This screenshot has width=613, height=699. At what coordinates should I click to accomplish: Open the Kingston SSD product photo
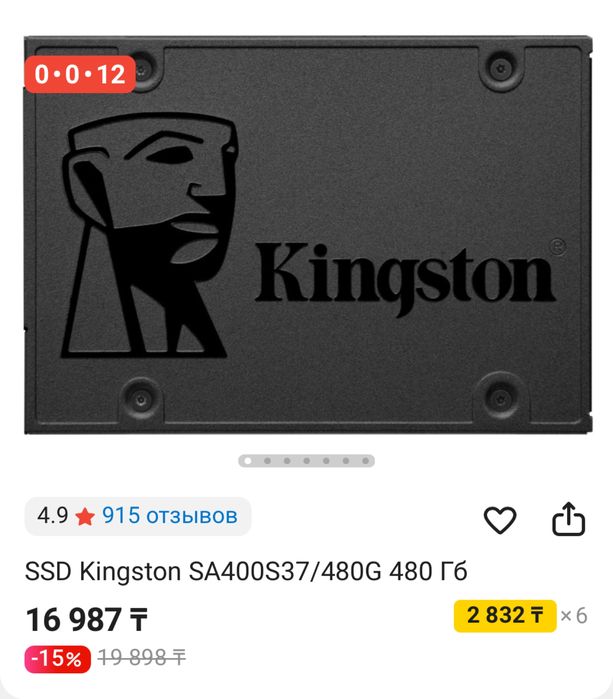[x=306, y=235]
